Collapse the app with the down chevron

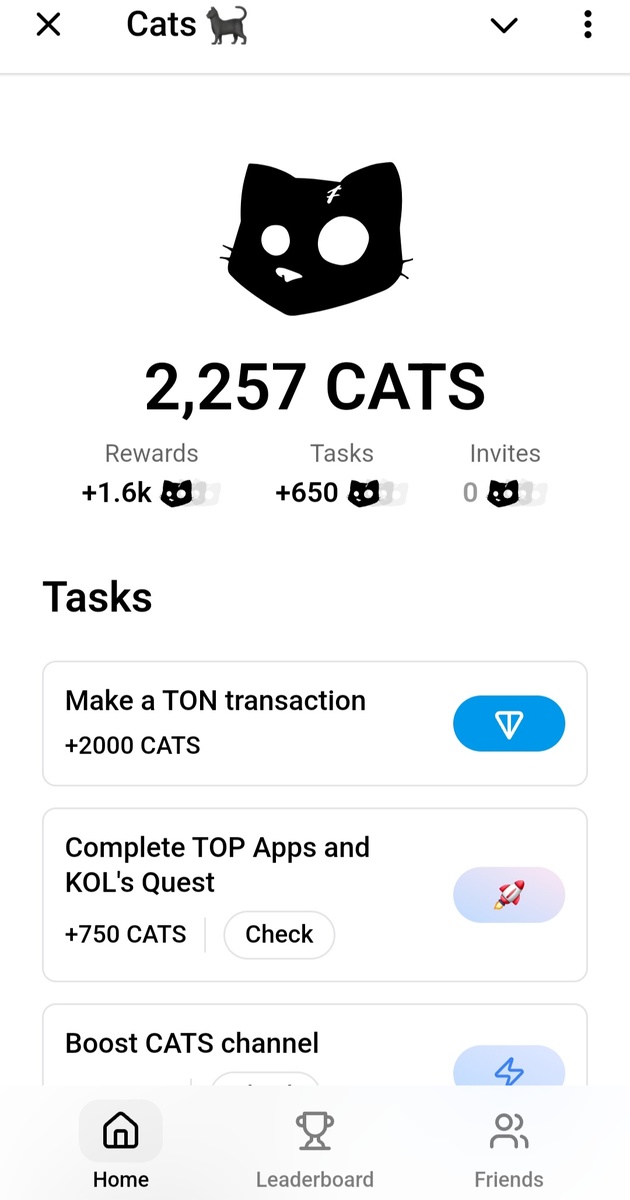click(x=505, y=26)
